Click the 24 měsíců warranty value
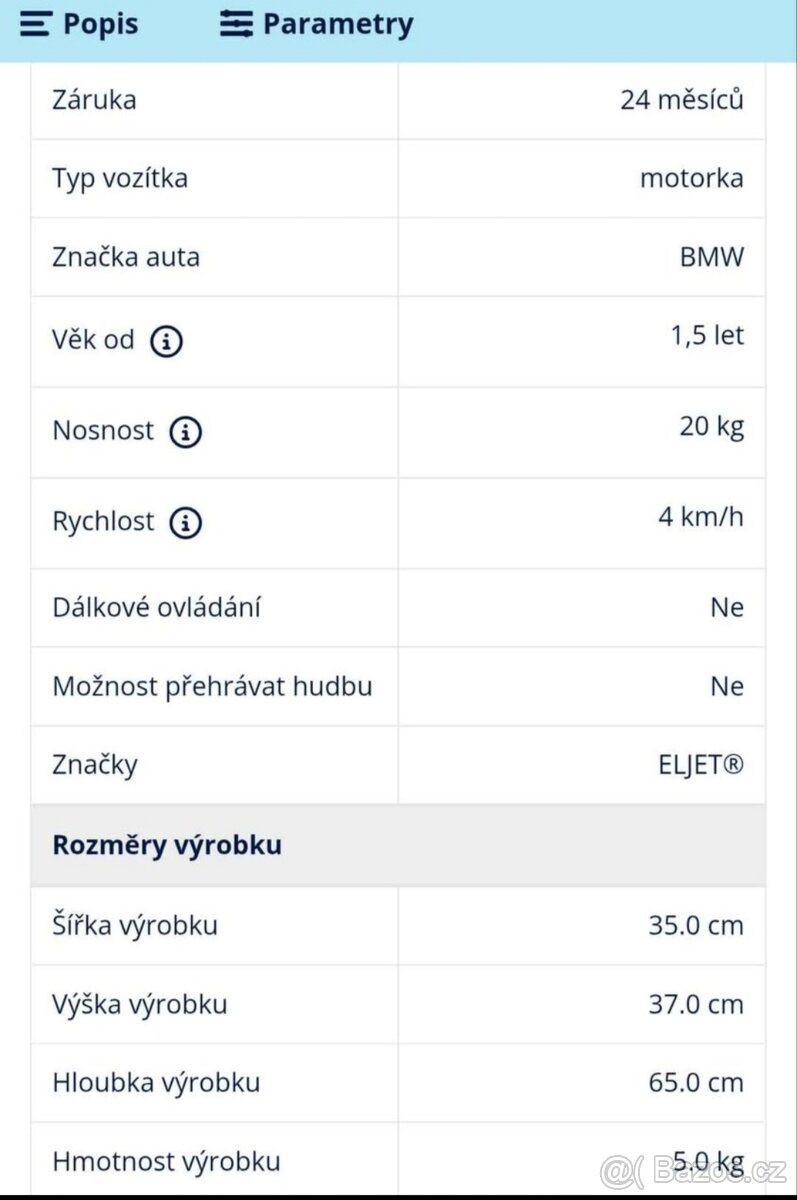This screenshot has width=797, height=1200. (681, 99)
